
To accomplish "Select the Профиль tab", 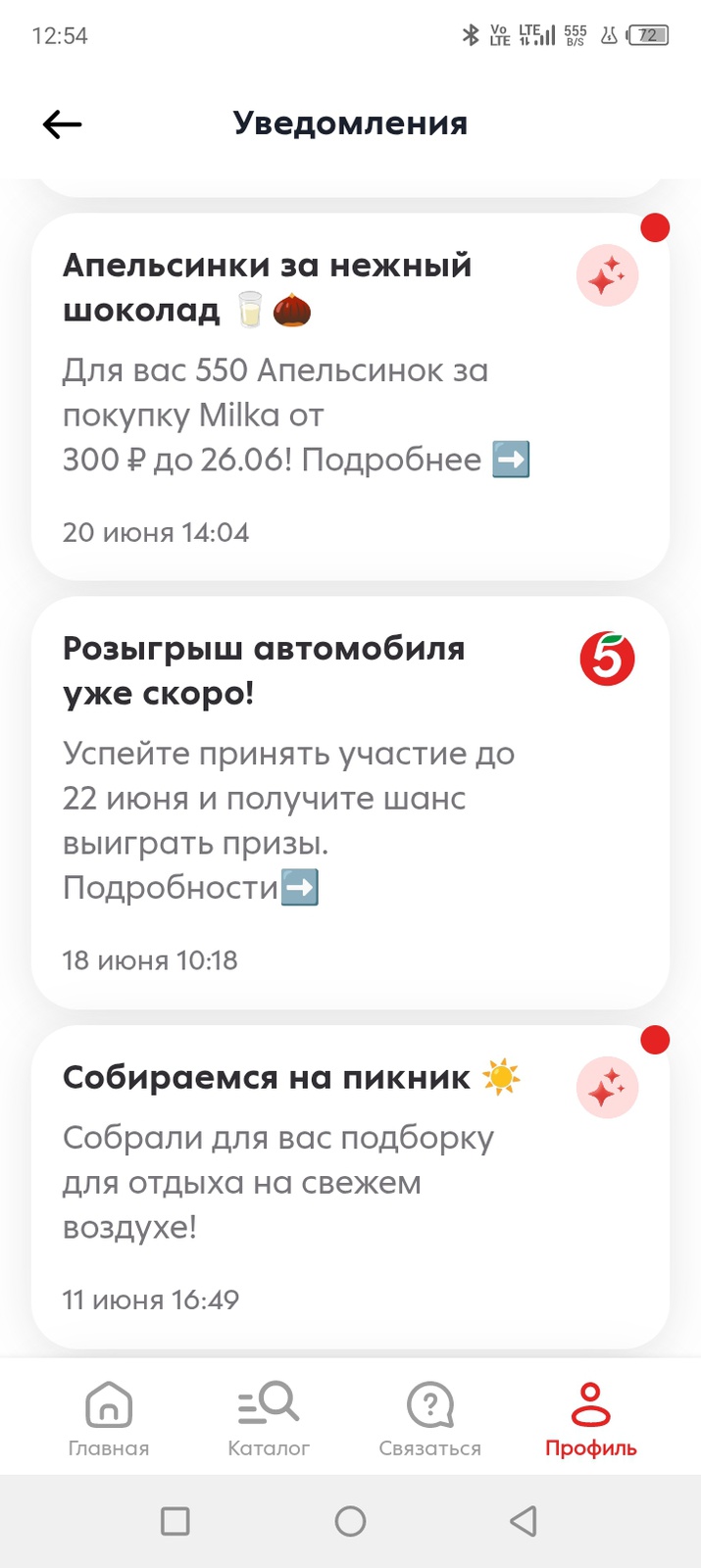I will tap(591, 1418).
